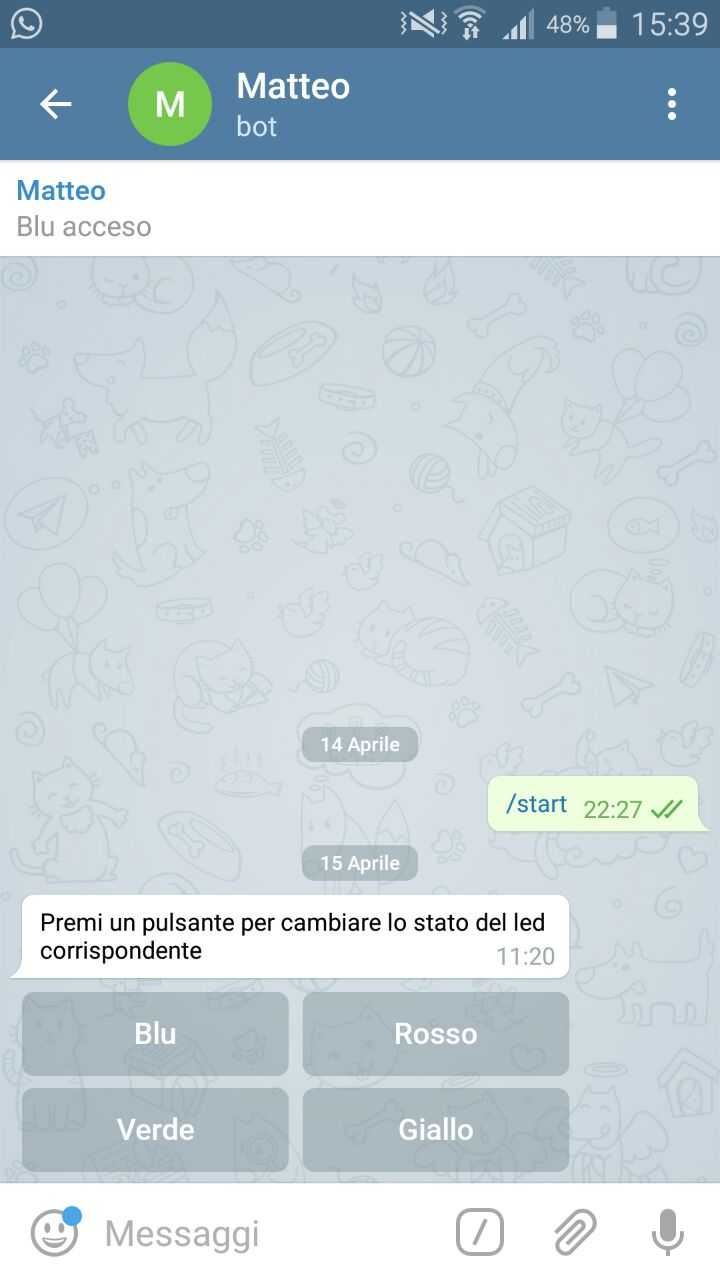Open the three-dot overflow menu
This screenshot has width=720, height=1280.
pos(671,104)
